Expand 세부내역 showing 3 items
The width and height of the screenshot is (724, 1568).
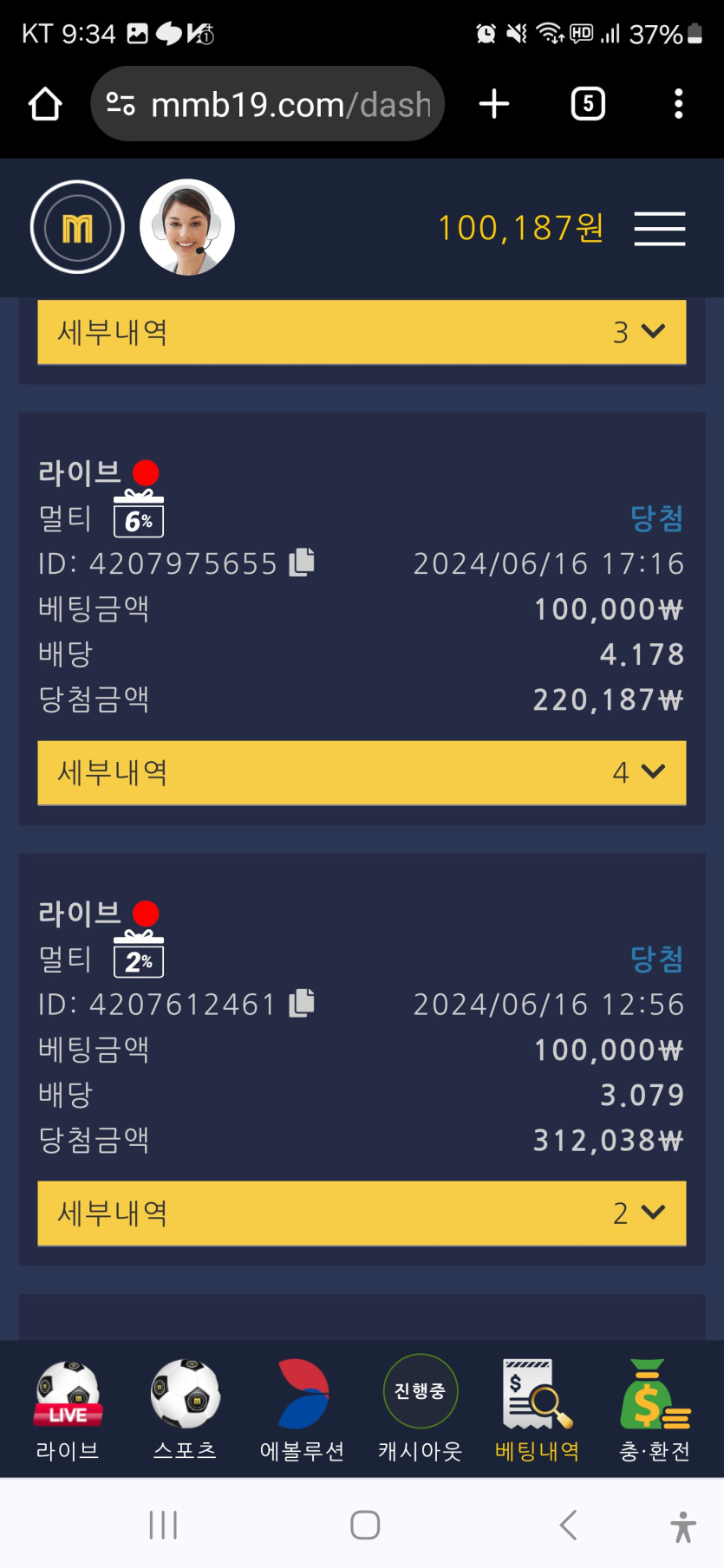362,332
